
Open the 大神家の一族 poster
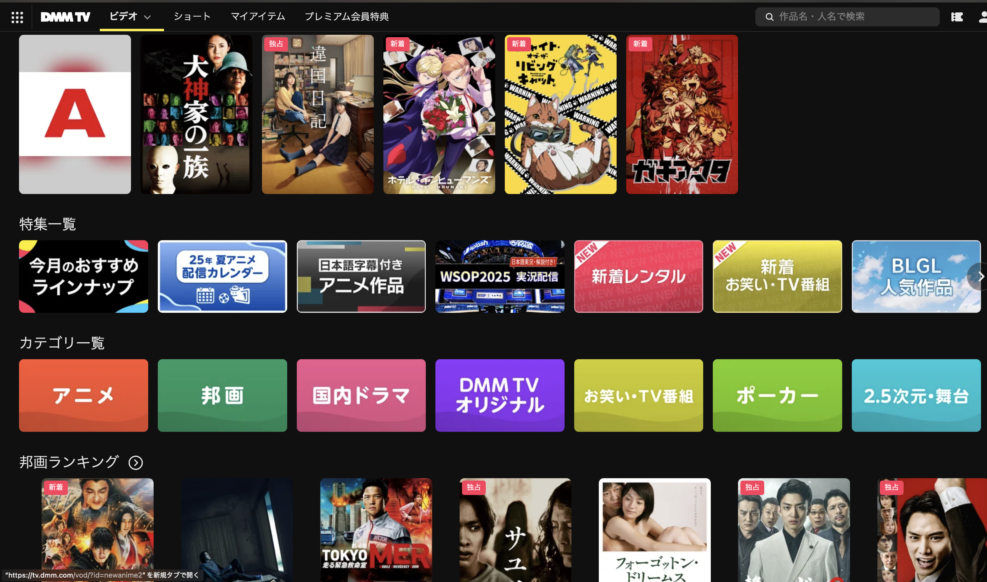(x=197, y=114)
